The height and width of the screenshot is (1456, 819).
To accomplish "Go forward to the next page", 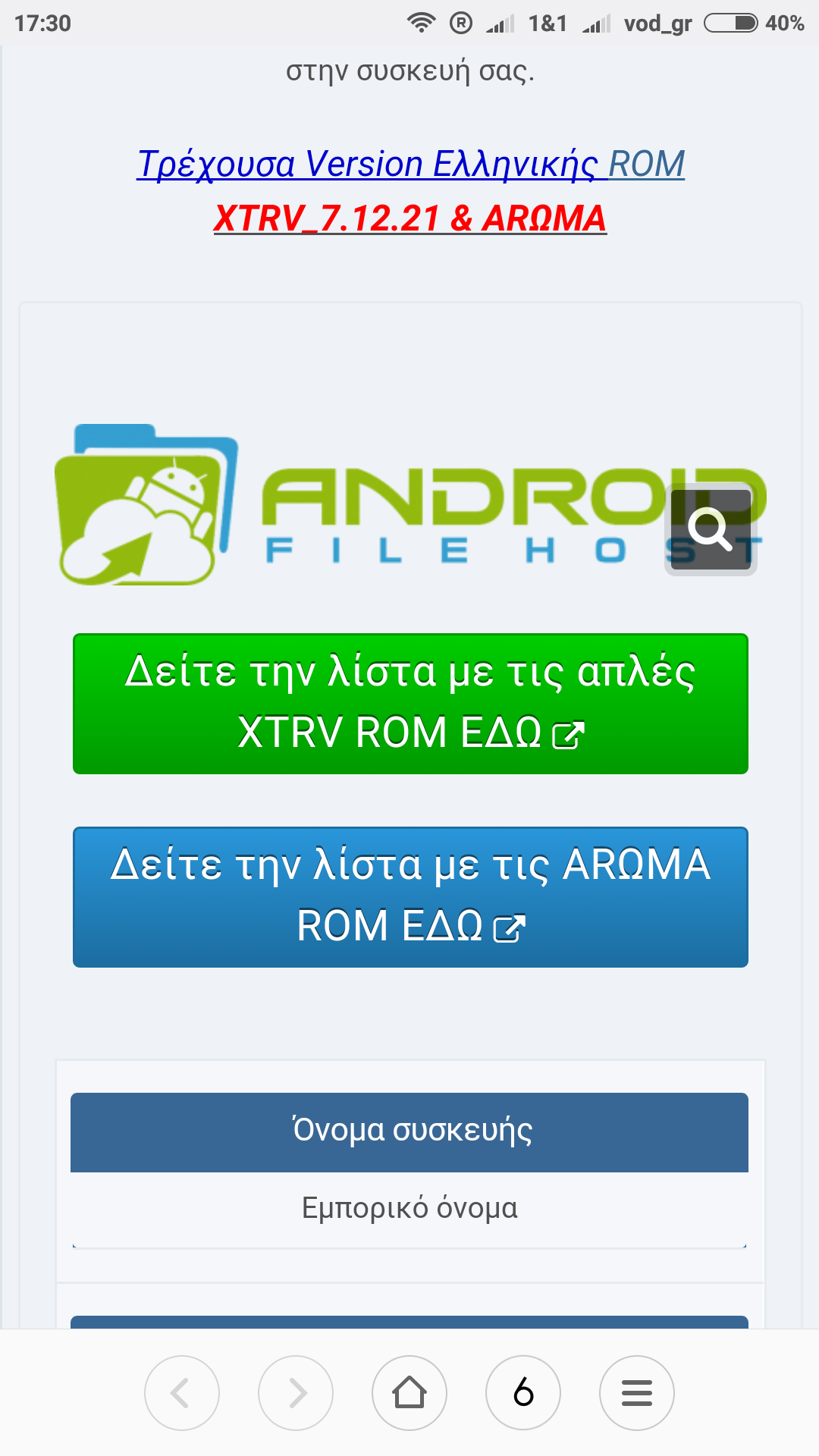I will pyautogui.click(x=296, y=1393).
